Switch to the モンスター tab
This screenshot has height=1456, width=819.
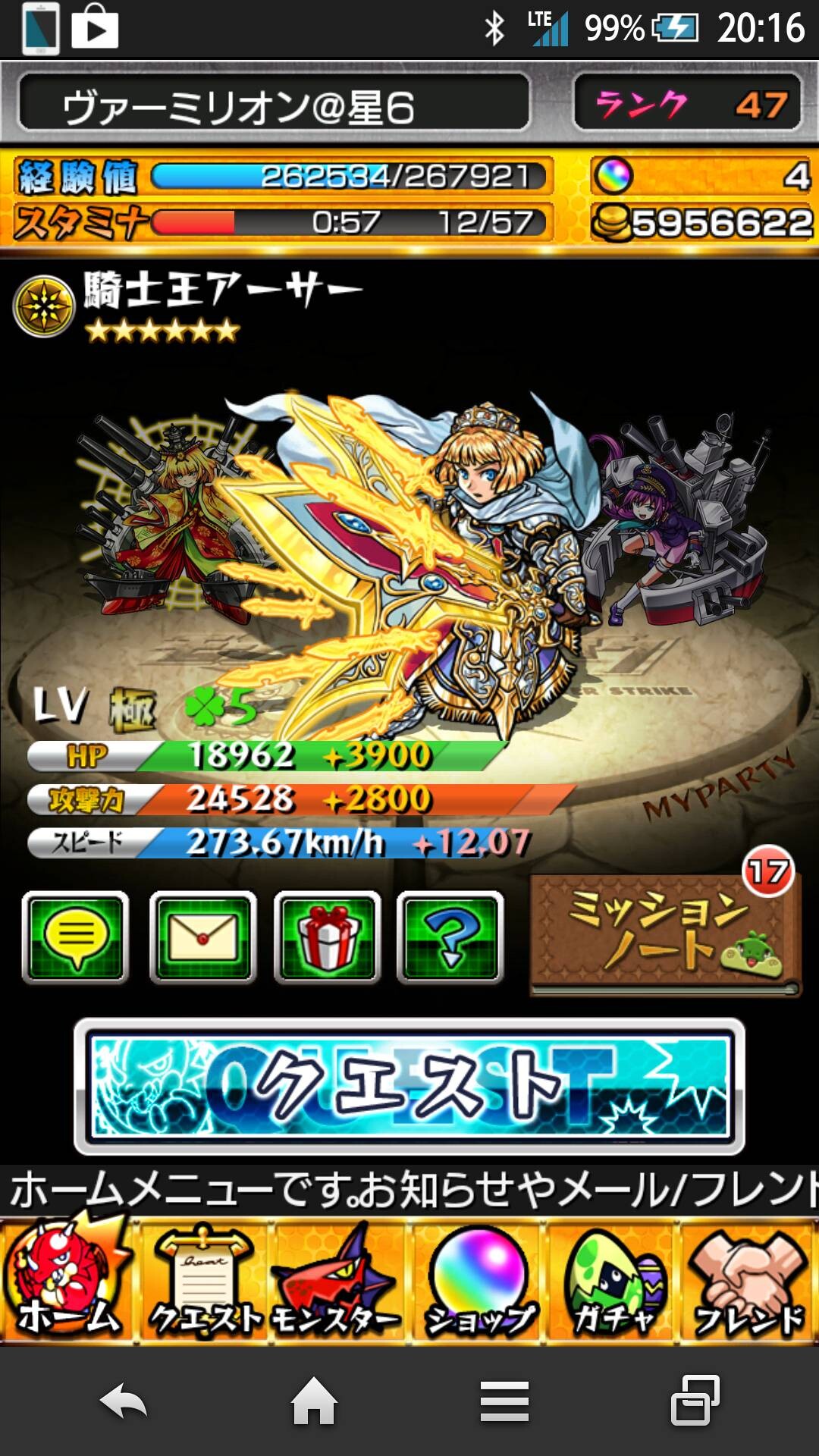pos(338,1282)
